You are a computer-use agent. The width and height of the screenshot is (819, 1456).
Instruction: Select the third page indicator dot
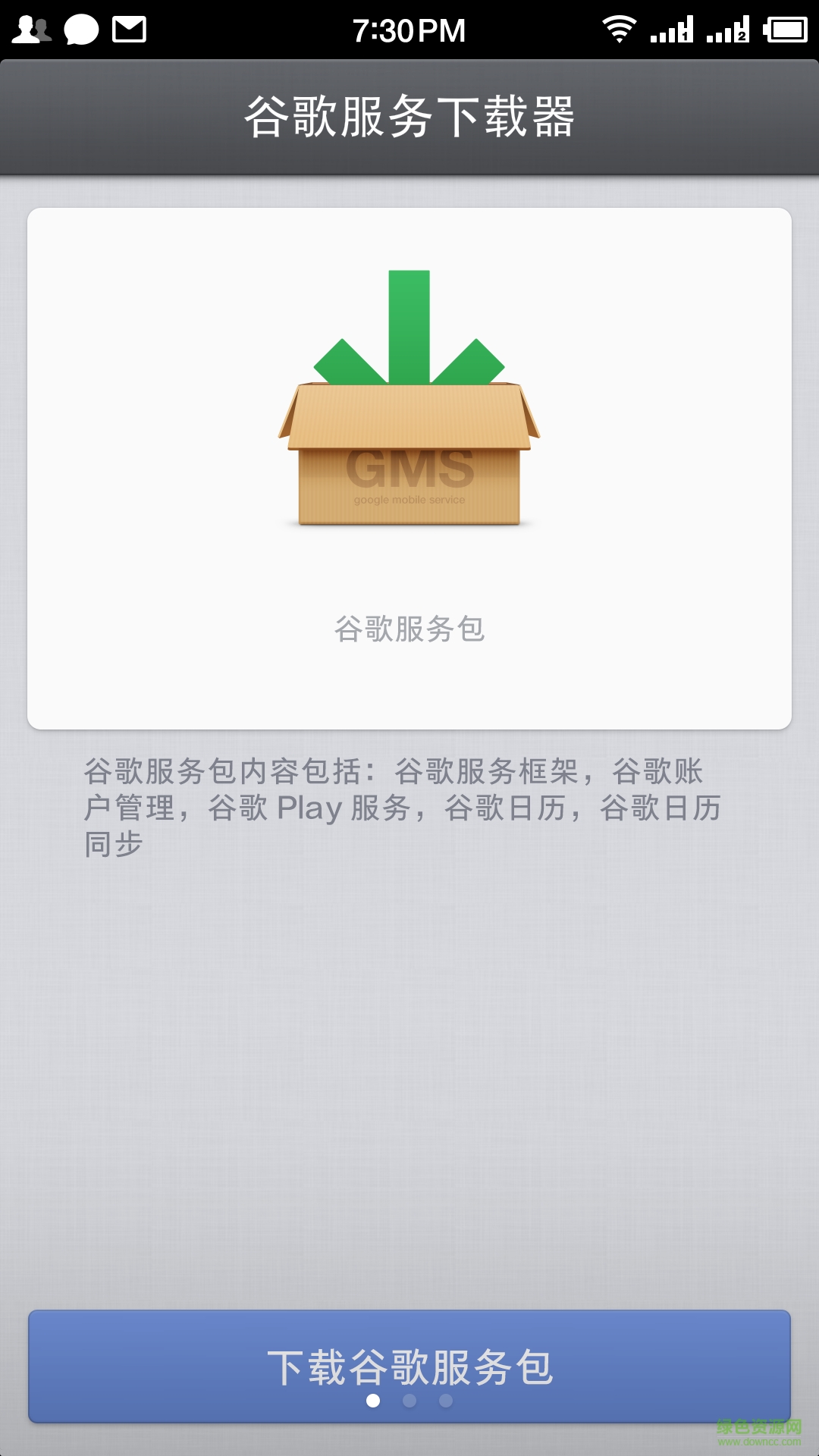click(x=446, y=1400)
